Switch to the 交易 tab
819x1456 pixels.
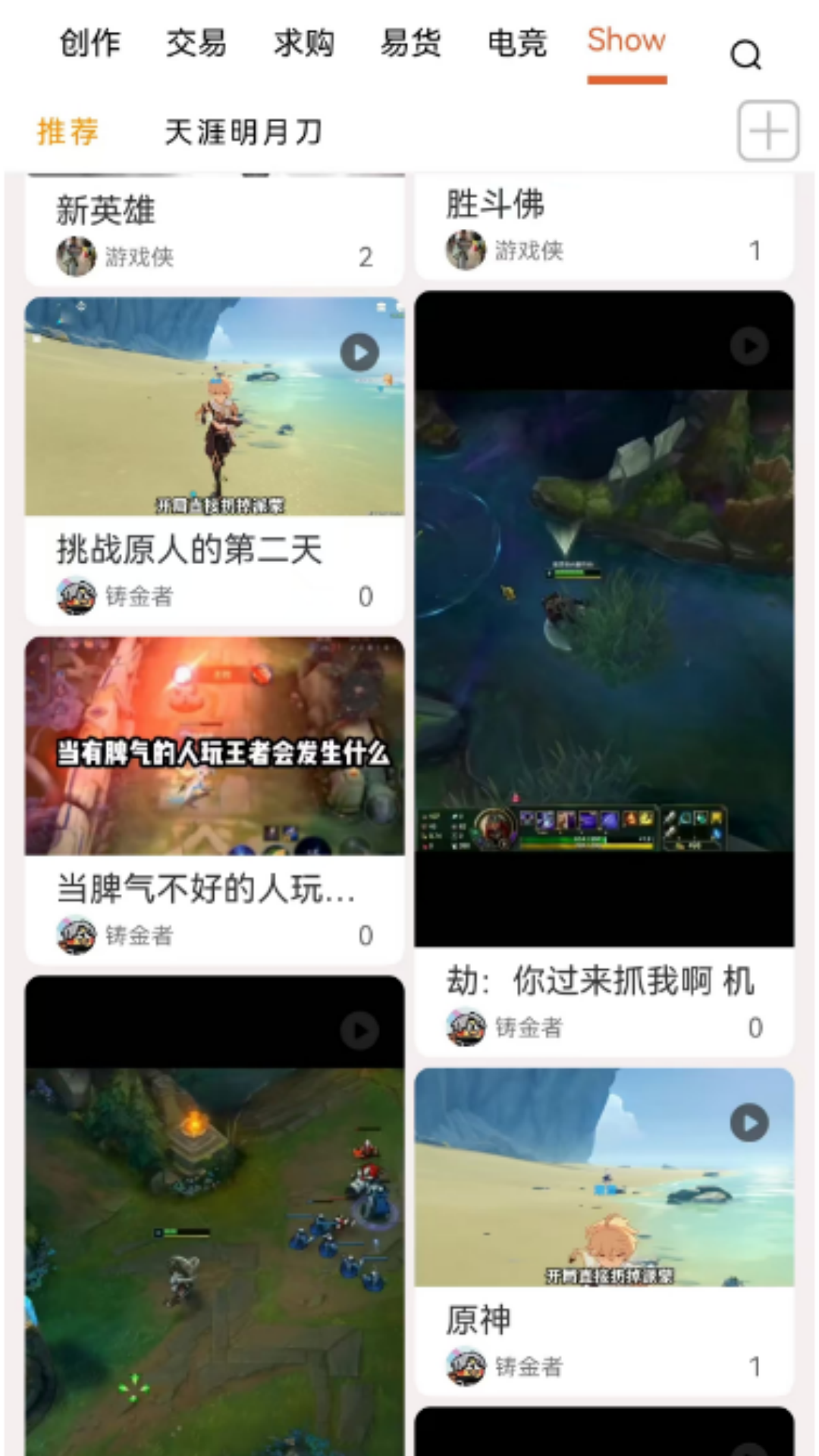[x=196, y=43]
